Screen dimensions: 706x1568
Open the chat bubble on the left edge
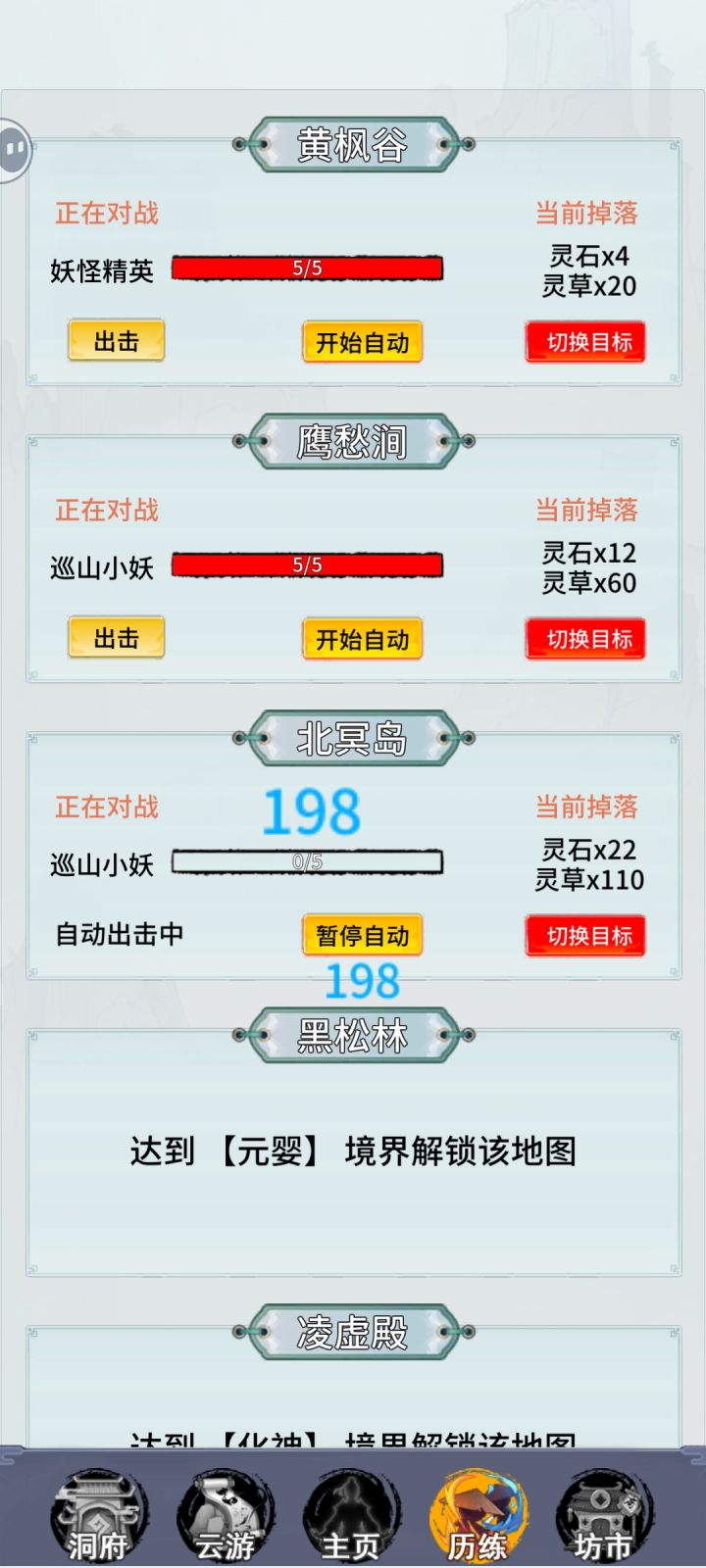[x=12, y=147]
